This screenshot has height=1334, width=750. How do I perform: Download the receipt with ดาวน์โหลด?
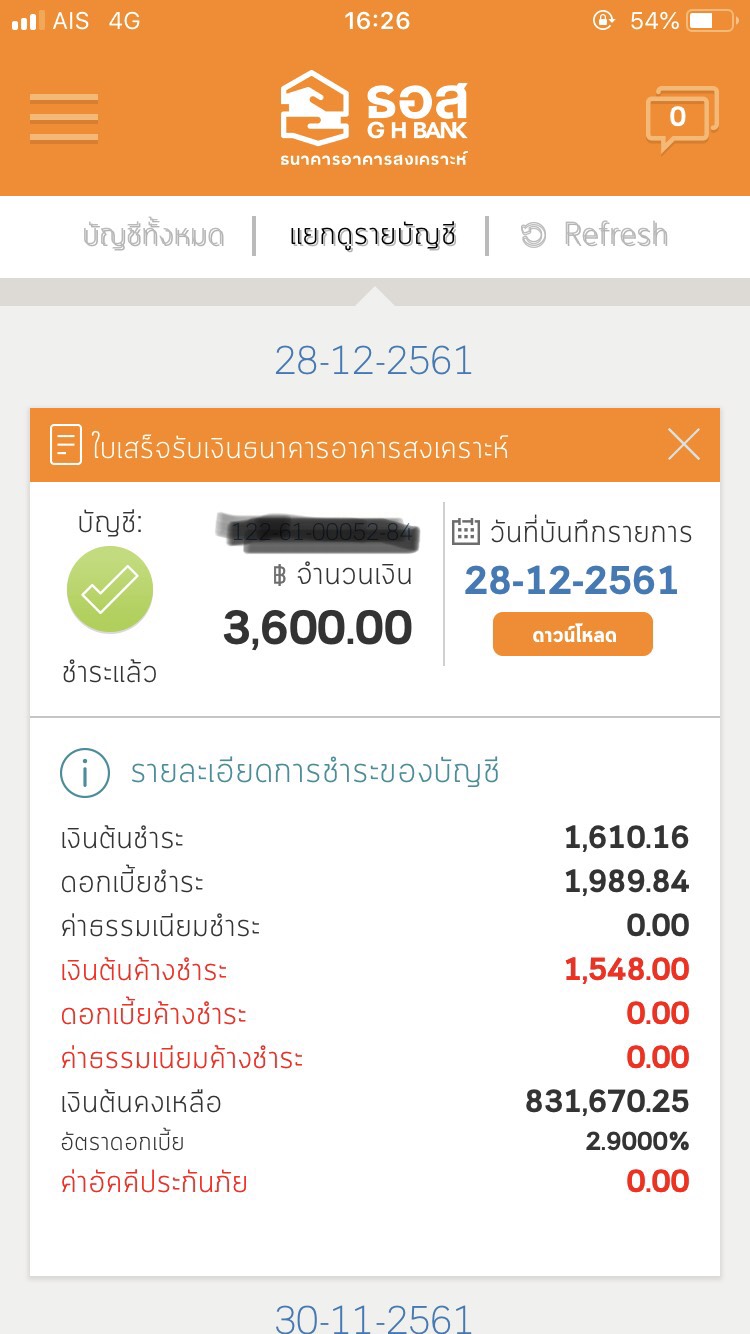point(572,635)
